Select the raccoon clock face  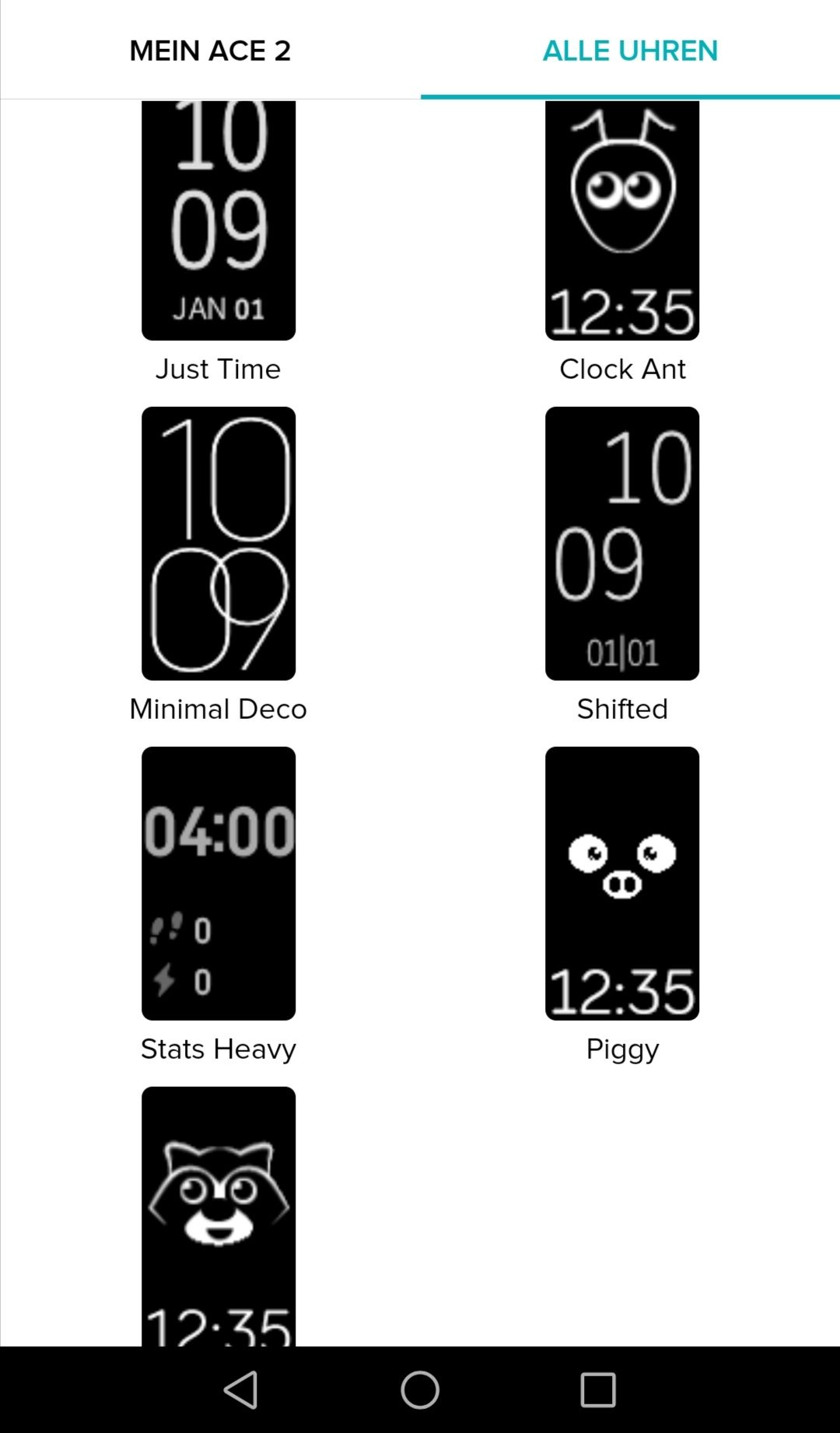click(219, 1215)
